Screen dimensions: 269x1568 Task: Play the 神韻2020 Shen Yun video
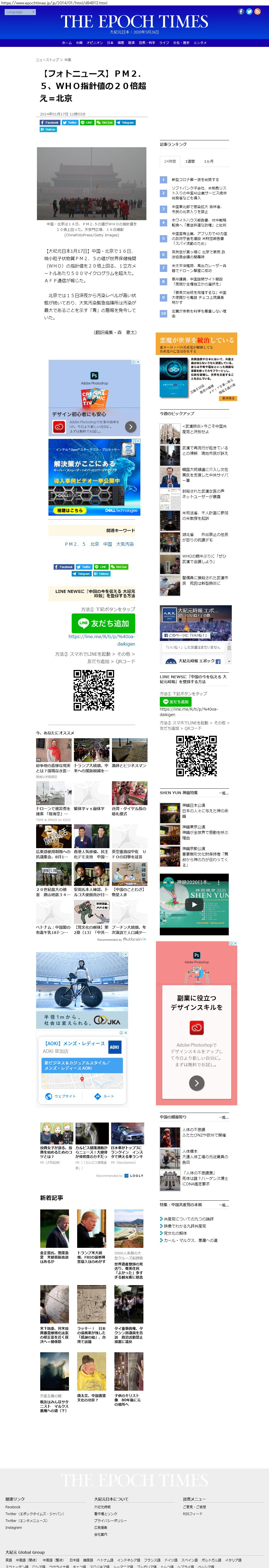point(194,905)
